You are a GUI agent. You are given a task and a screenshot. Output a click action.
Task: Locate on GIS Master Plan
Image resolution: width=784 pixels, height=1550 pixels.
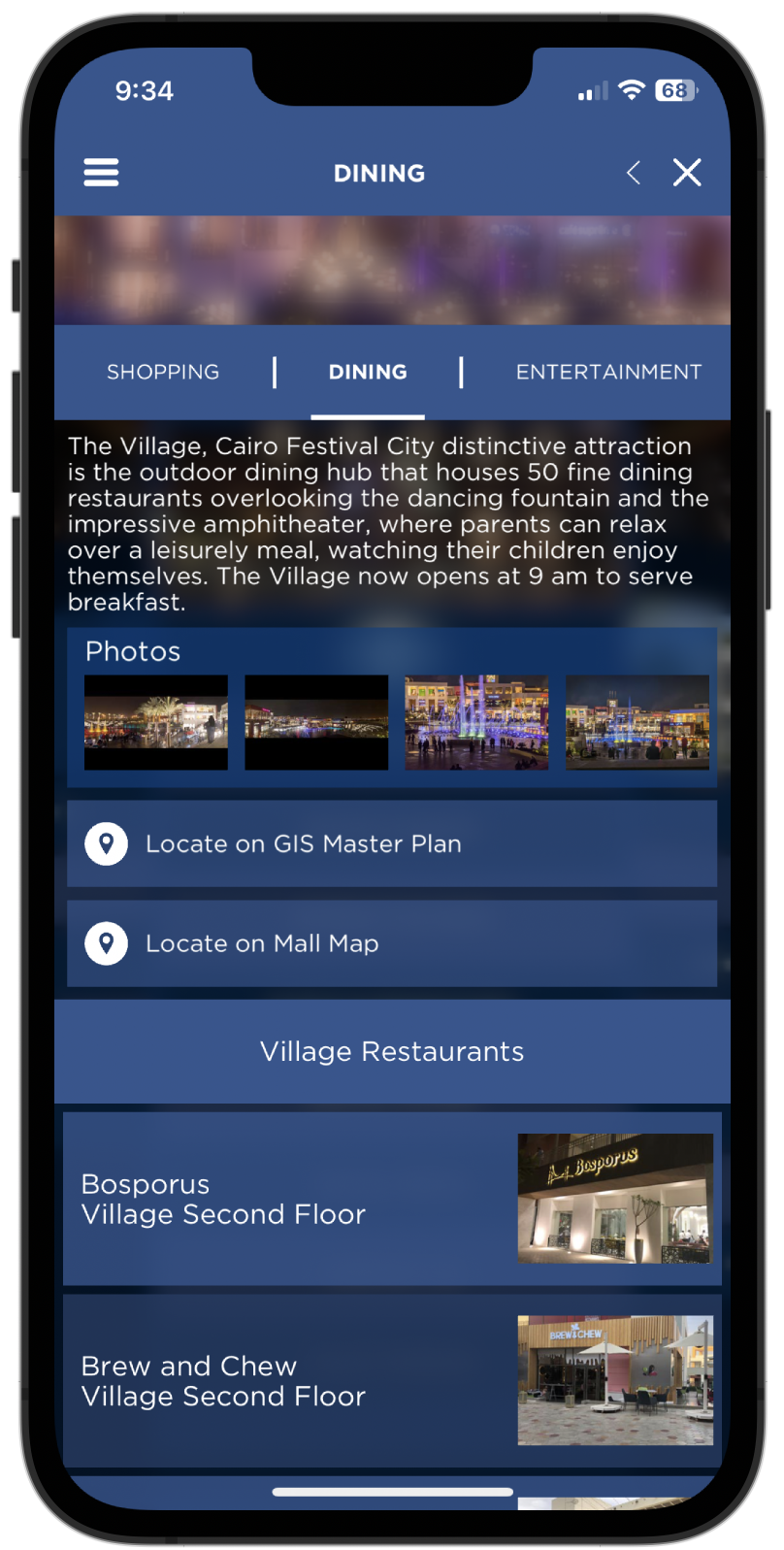click(392, 843)
